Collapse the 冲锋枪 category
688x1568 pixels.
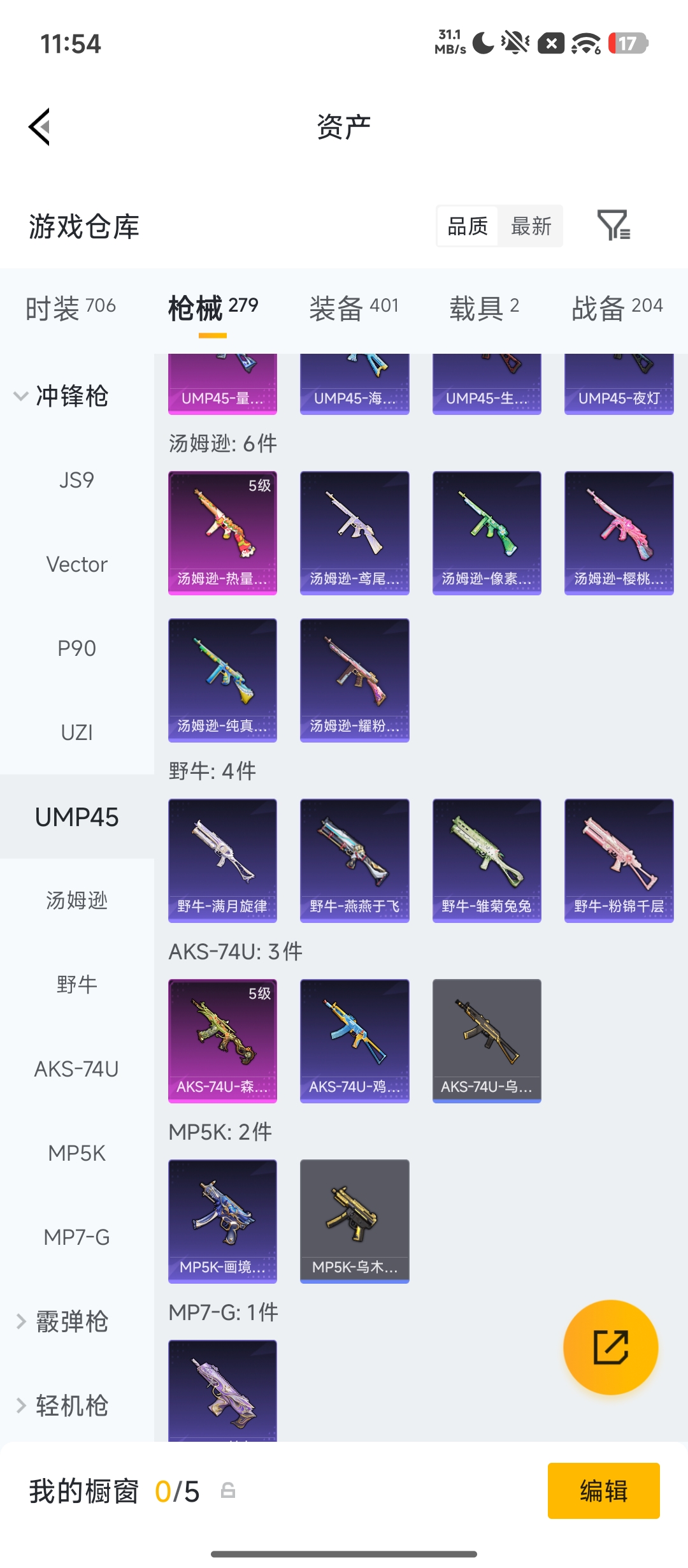62,396
